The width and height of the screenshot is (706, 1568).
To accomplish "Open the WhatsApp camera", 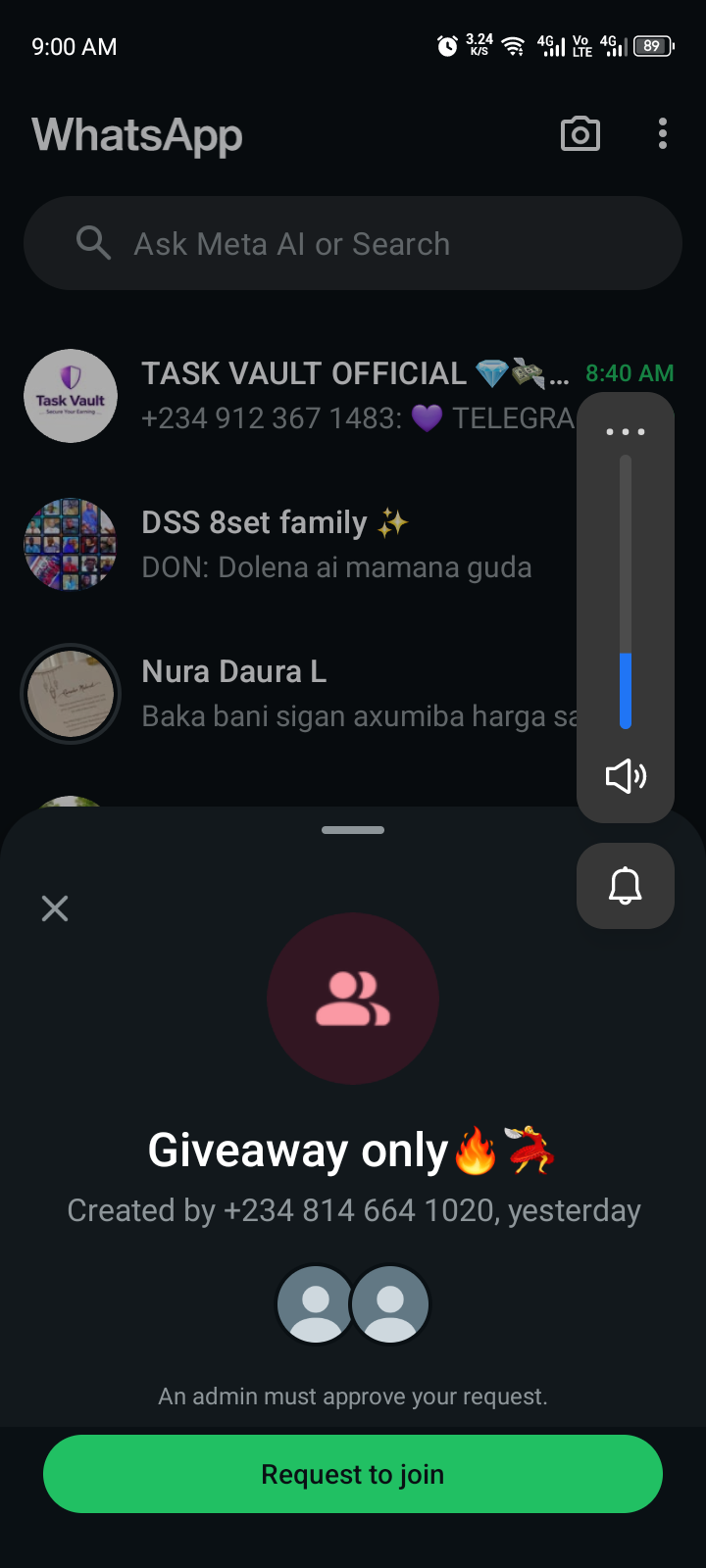I will click(x=580, y=134).
